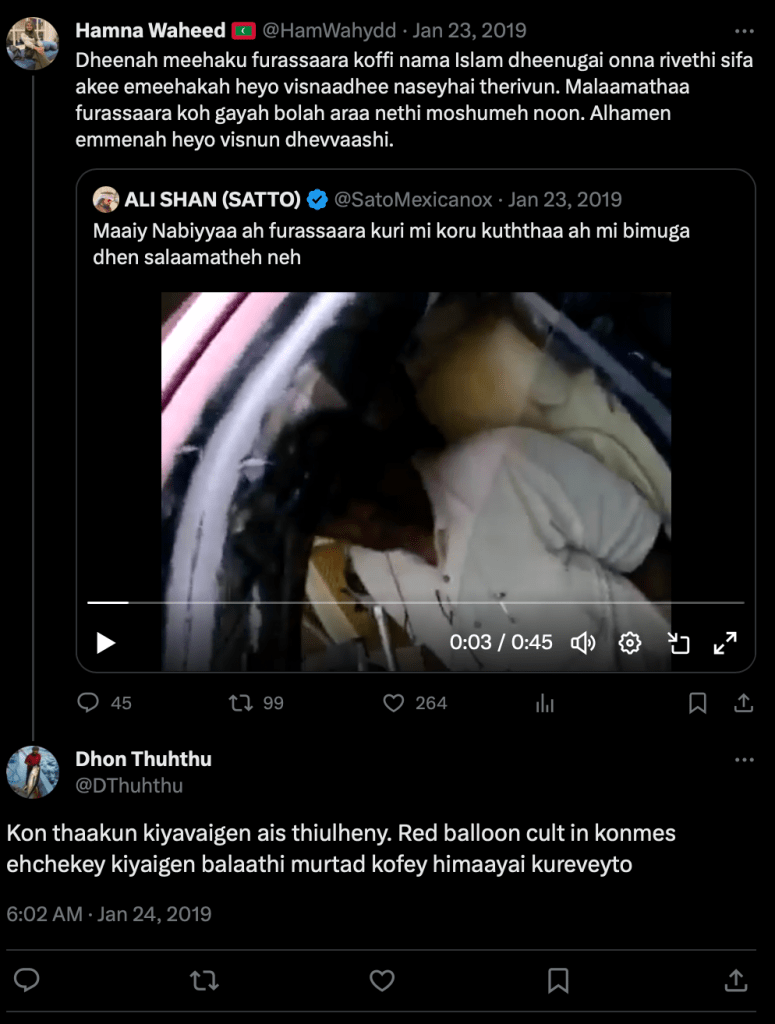Viewport: 775px width, 1024px height.
Task: Open the @DThuhthu profile handle
Action: tap(129, 785)
